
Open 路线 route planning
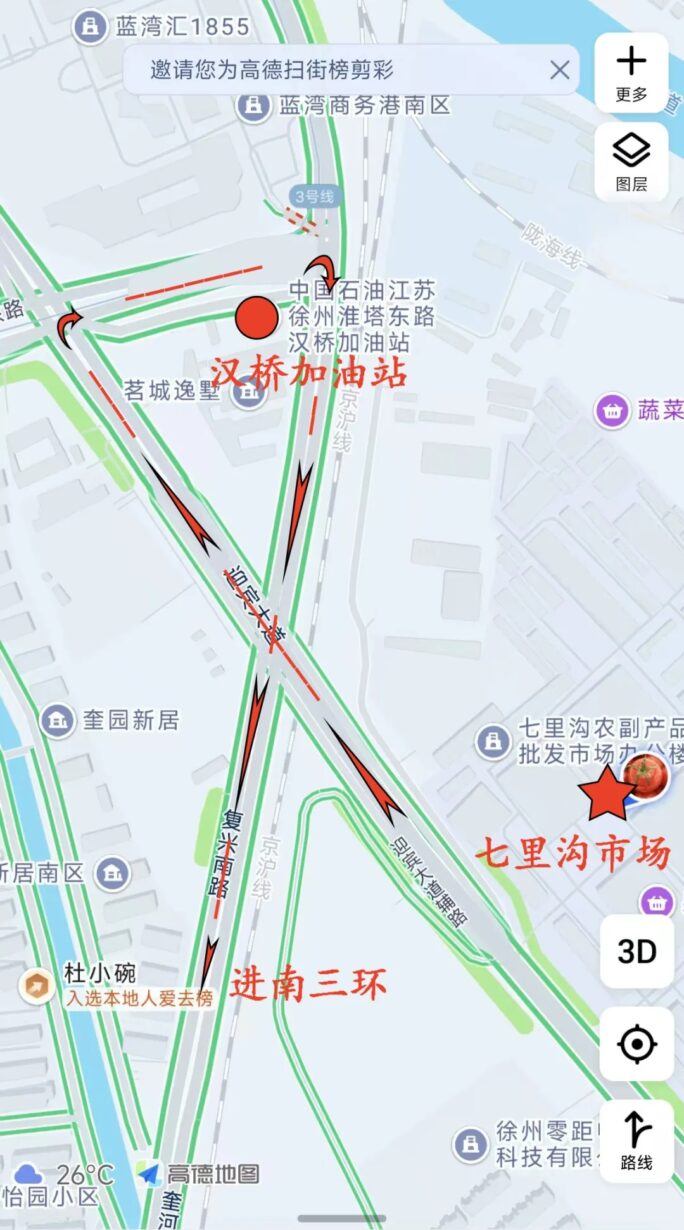pos(636,1140)
